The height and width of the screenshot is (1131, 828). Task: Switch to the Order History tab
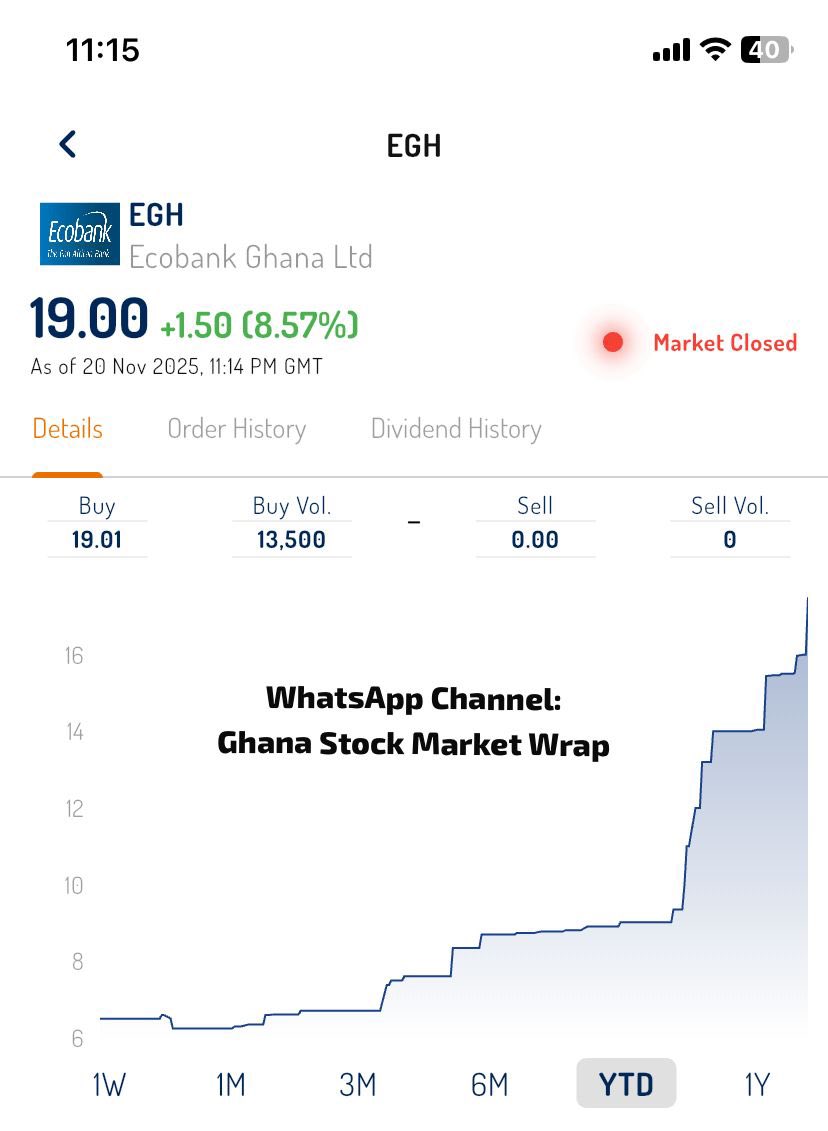(x=237, y=429)
